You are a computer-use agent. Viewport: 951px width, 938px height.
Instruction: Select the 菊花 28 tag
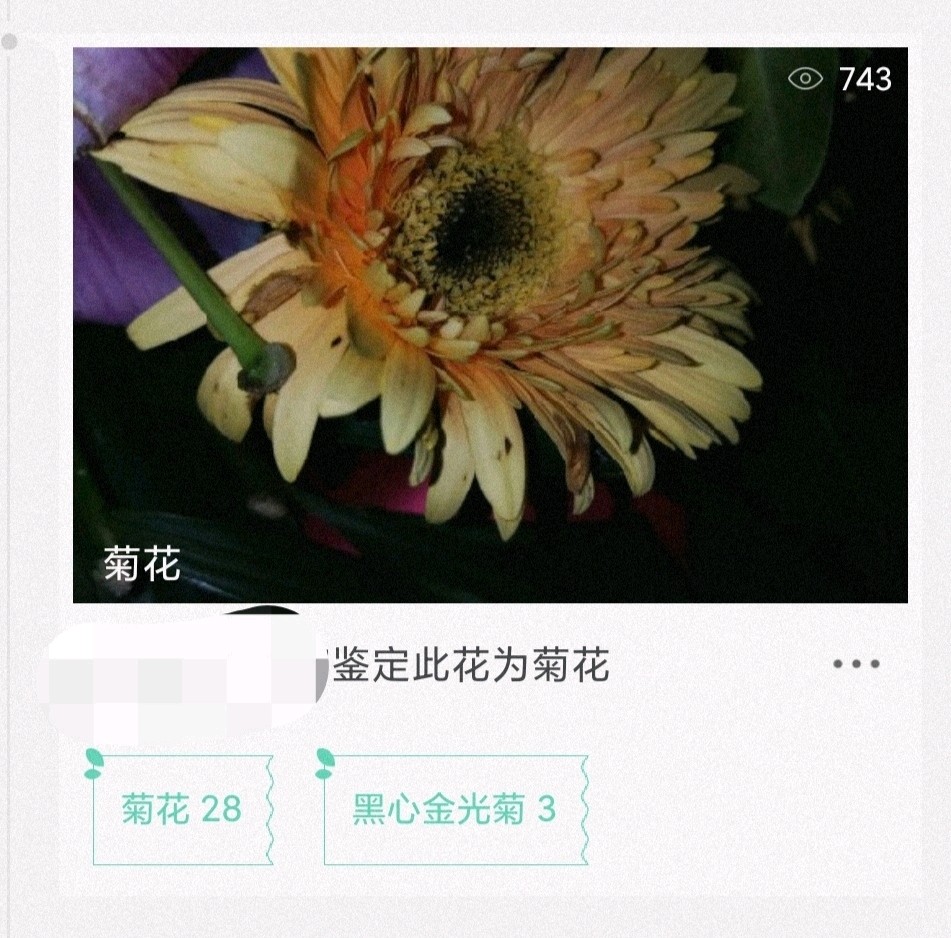182,809
